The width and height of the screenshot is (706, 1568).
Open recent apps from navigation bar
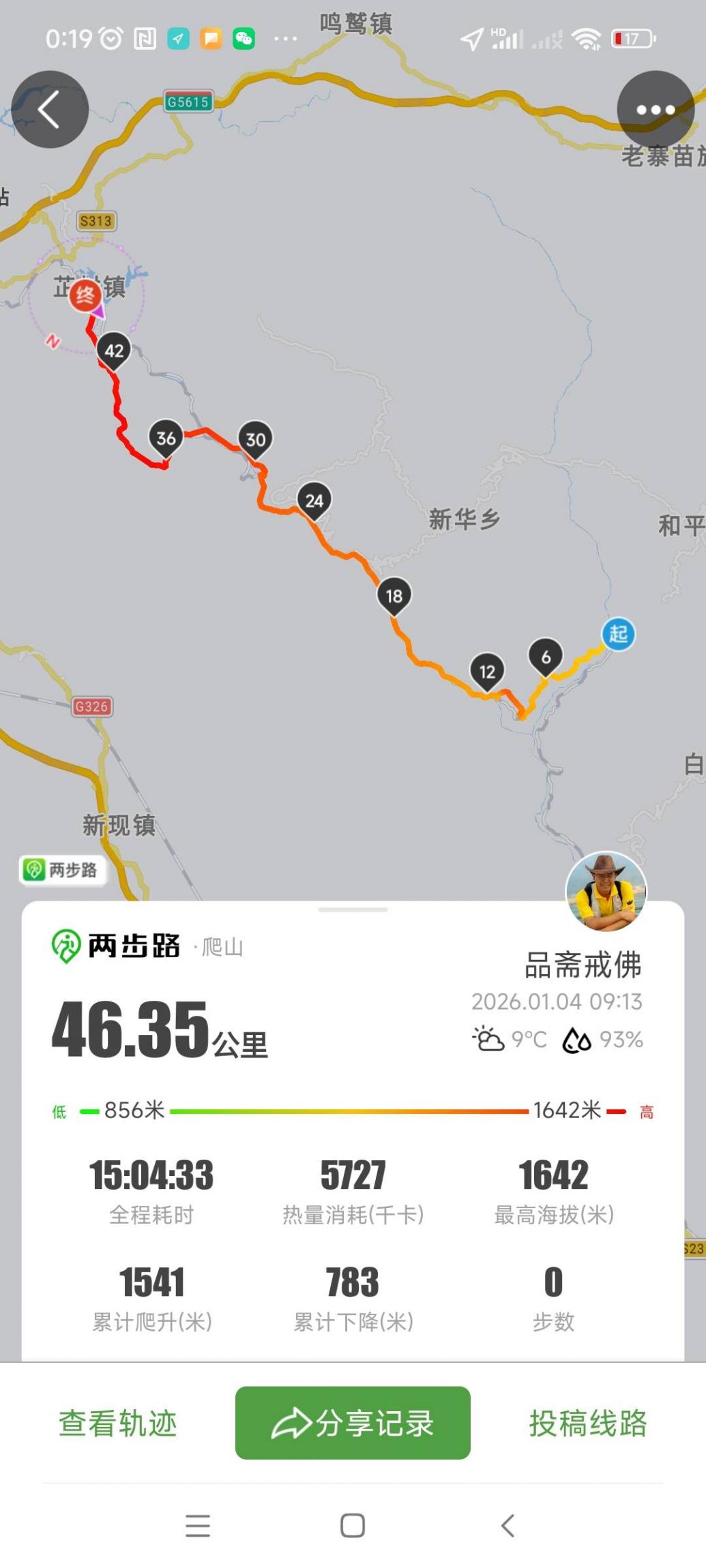(x=198, y=1525)
